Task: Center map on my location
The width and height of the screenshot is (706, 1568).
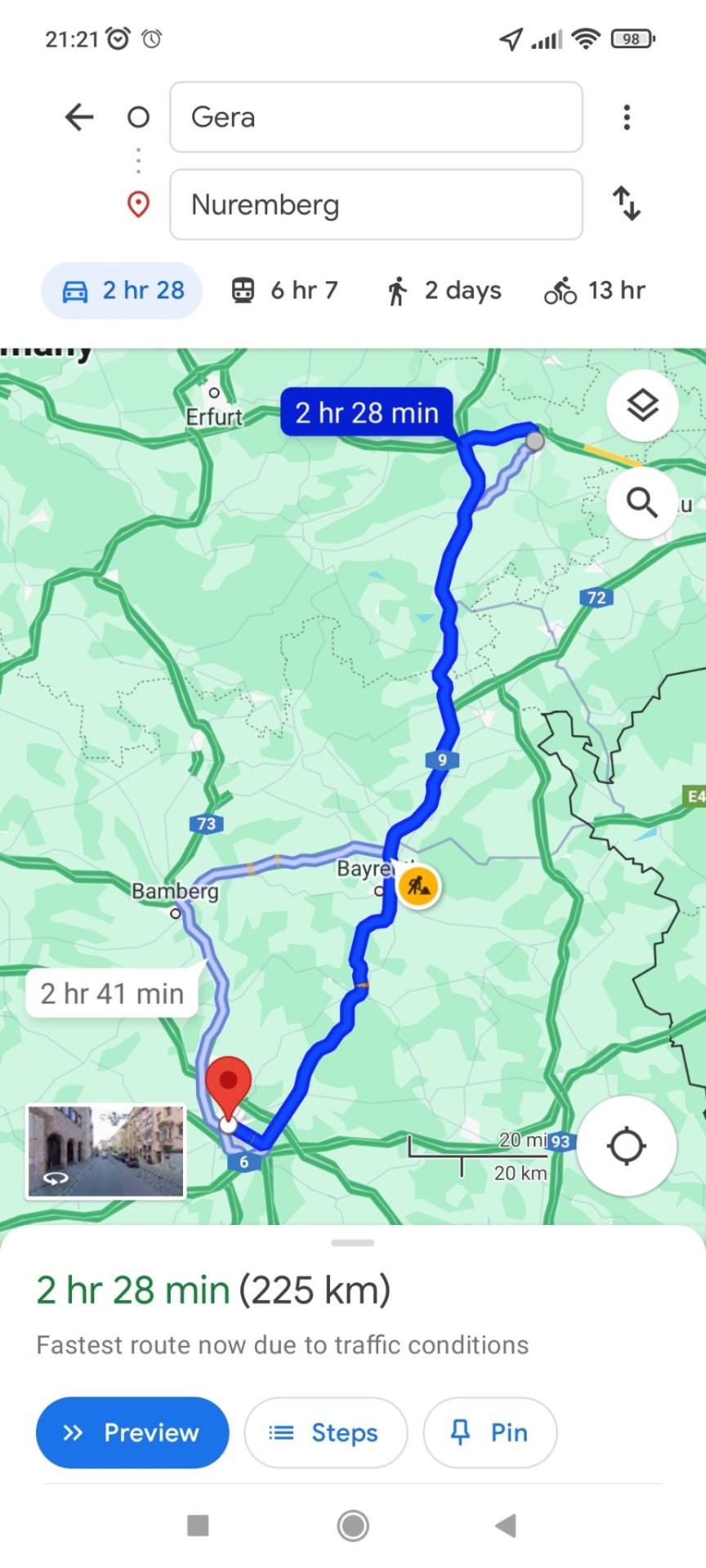Action: [627, 1145]
